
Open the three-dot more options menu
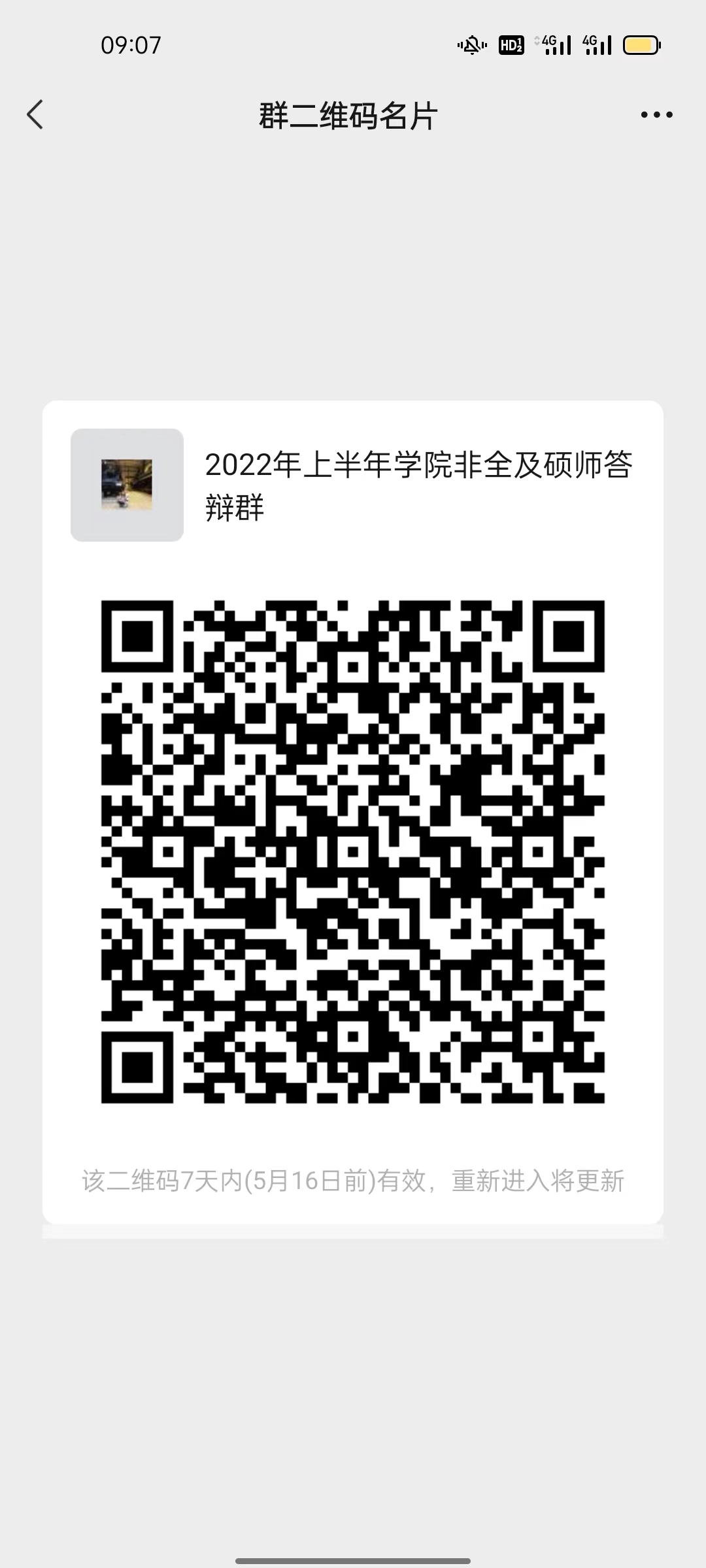(x=656, y=115)
